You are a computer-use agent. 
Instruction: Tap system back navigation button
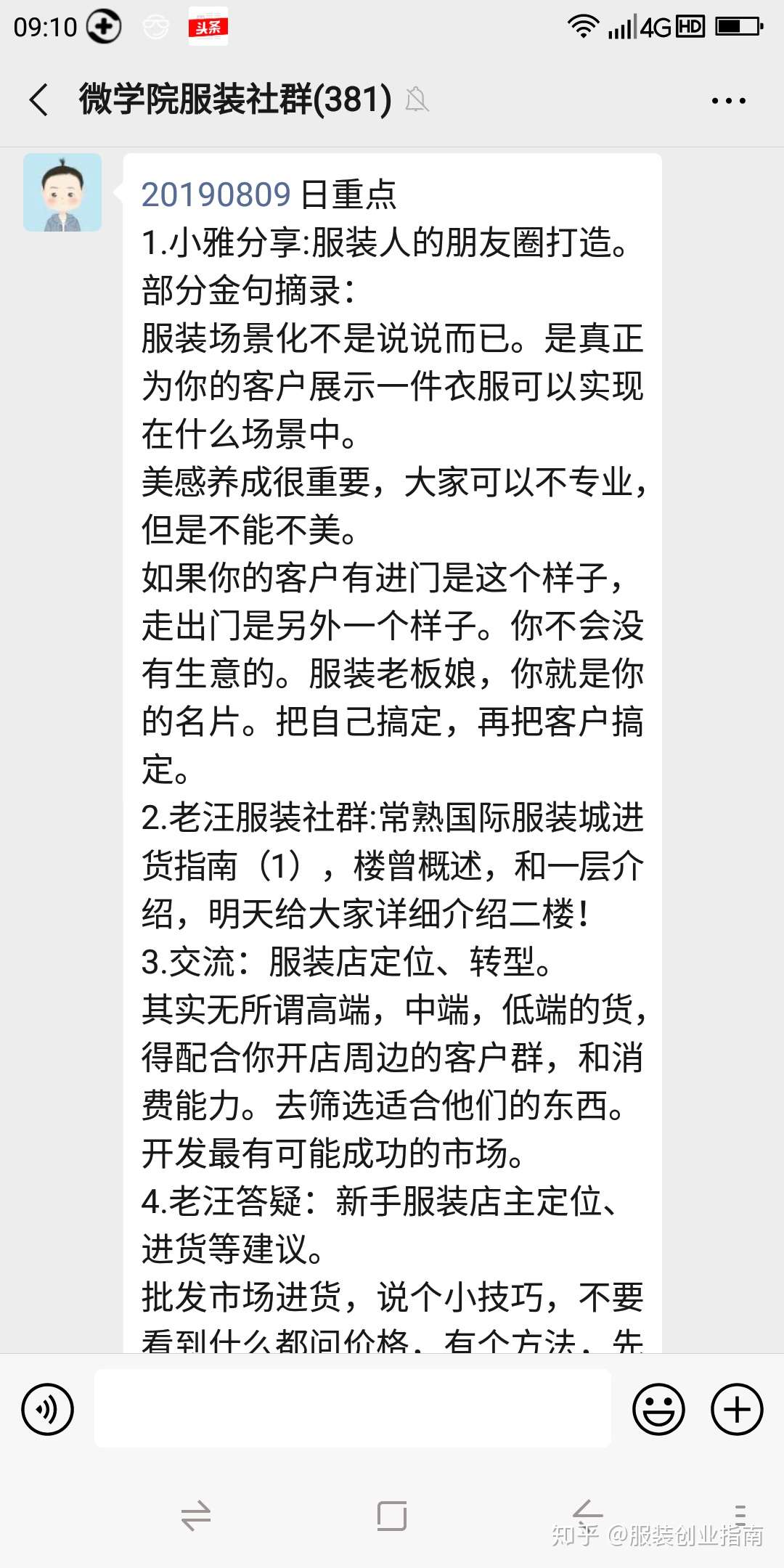coord(587,1514)
